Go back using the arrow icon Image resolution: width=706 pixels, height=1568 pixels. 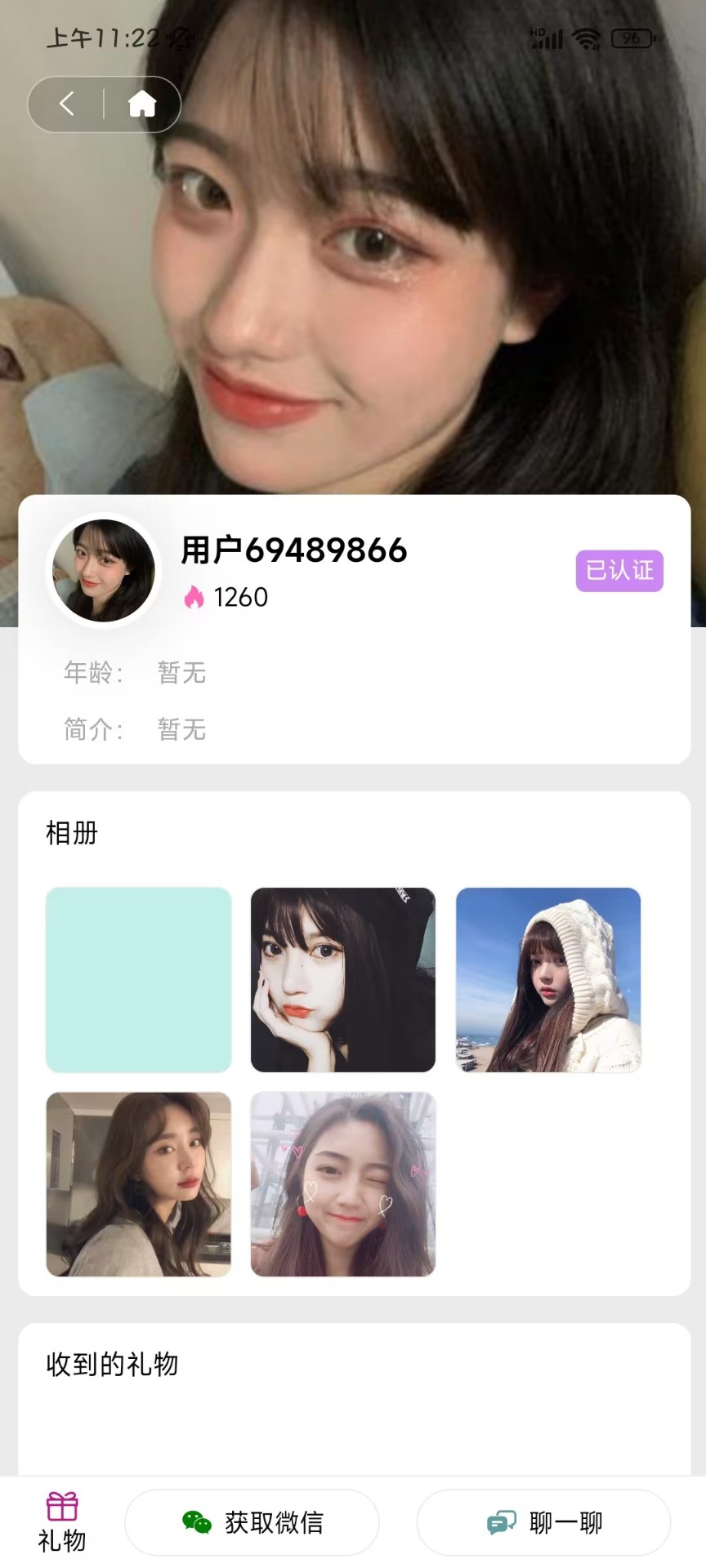click(67, 104)
